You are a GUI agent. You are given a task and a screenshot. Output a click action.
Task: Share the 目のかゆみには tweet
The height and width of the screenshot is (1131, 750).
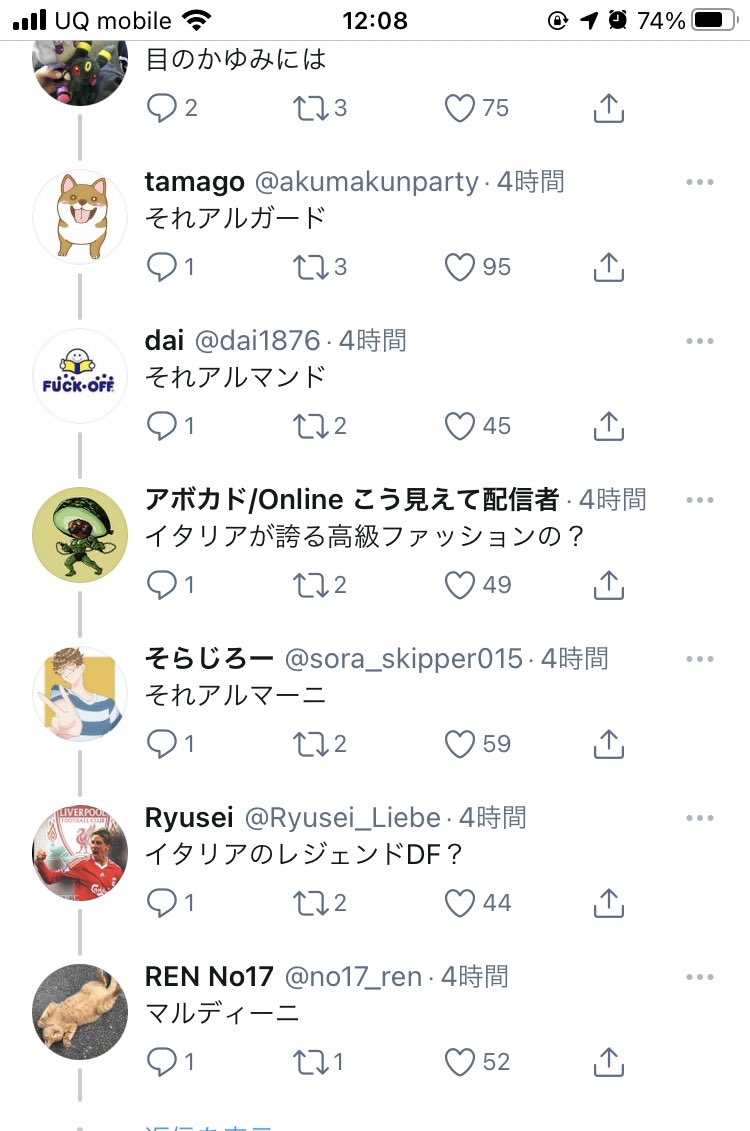608,108
